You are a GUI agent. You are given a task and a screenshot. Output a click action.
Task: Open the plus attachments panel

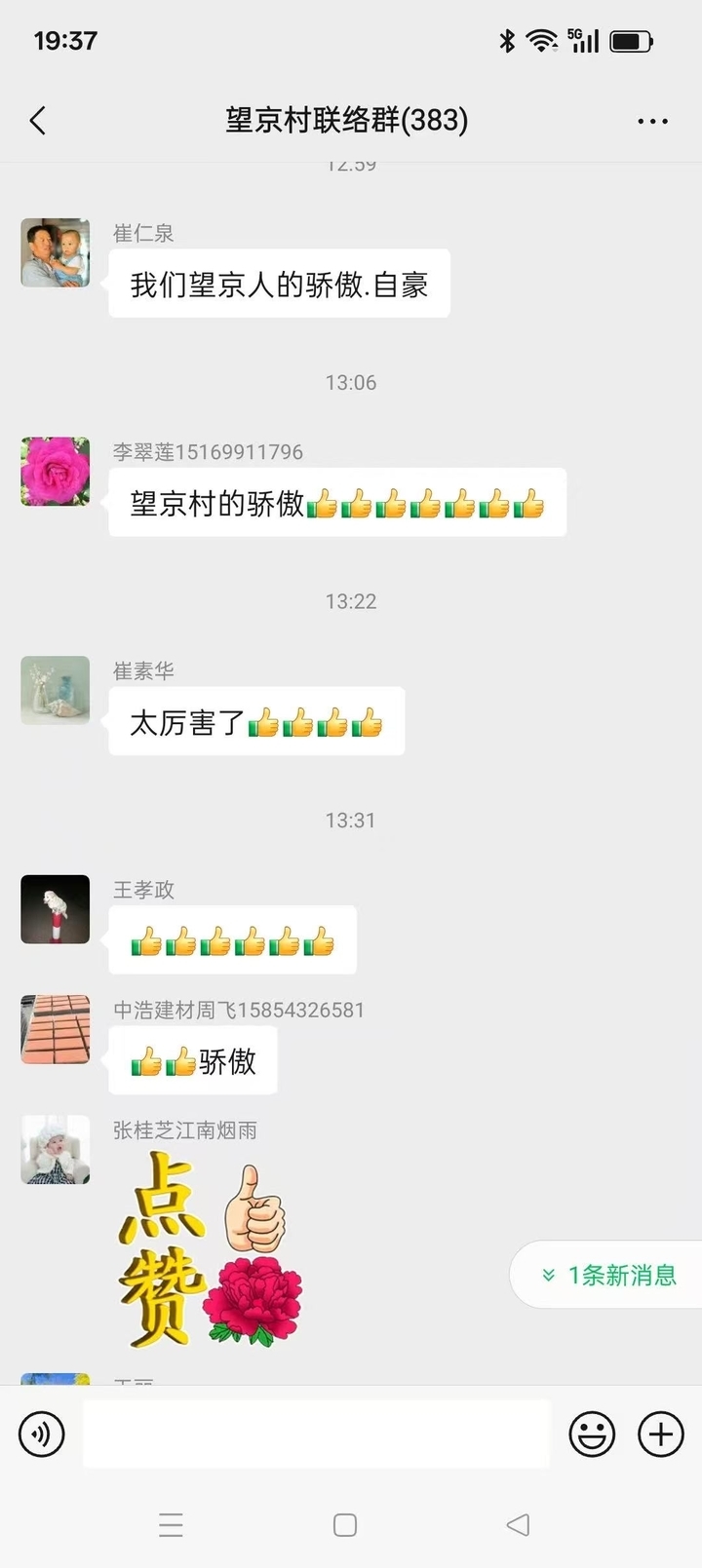661,1434
